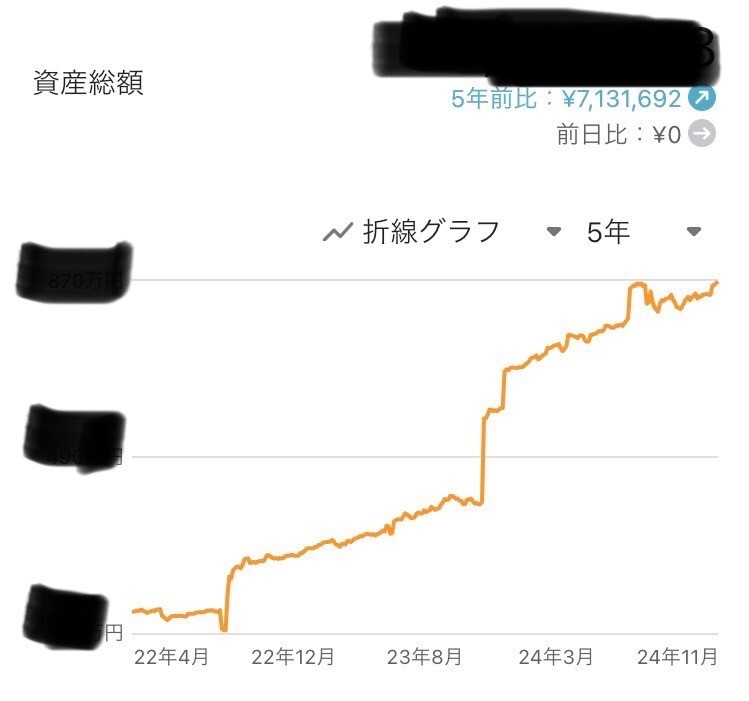This screenshot has height=701, width=749.
Task: Open the 折線グラフ chart type dropdown
Action: point(553,232)
